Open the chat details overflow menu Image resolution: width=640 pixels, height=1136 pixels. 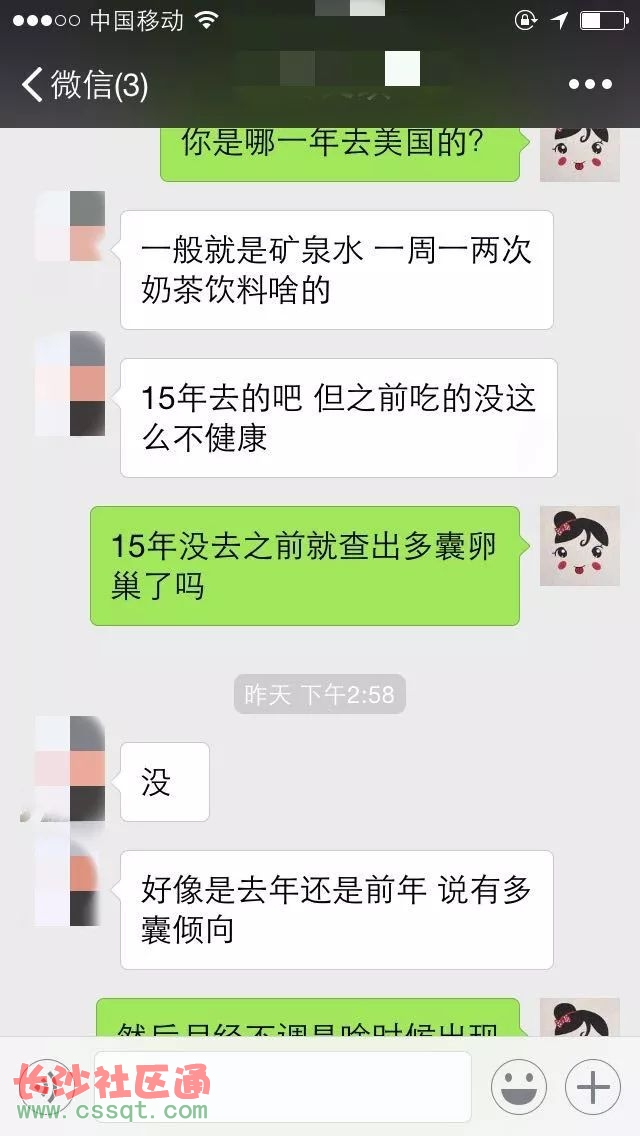click(x=590, y=85)
